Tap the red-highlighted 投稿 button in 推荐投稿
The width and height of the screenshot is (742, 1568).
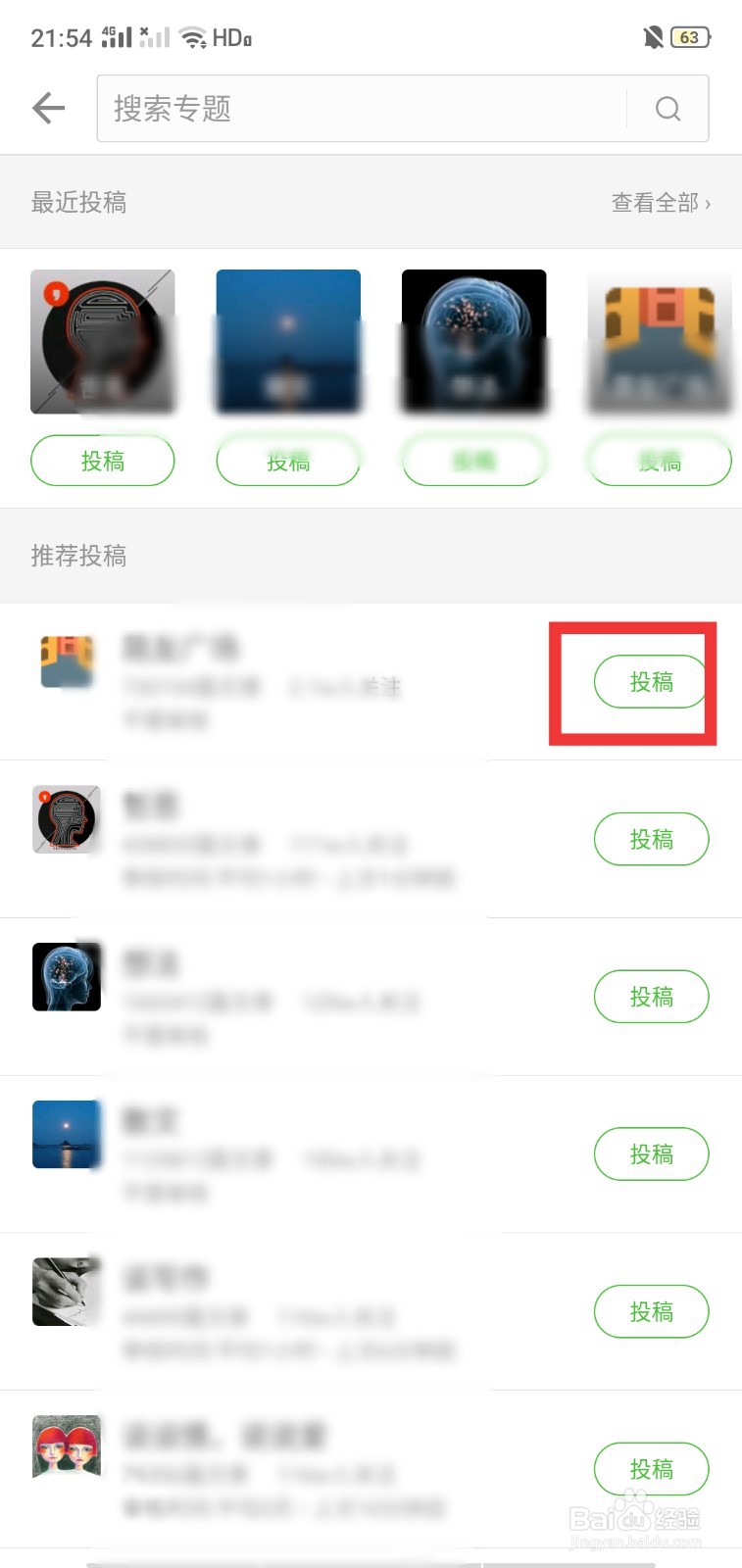tap(651, 682)
